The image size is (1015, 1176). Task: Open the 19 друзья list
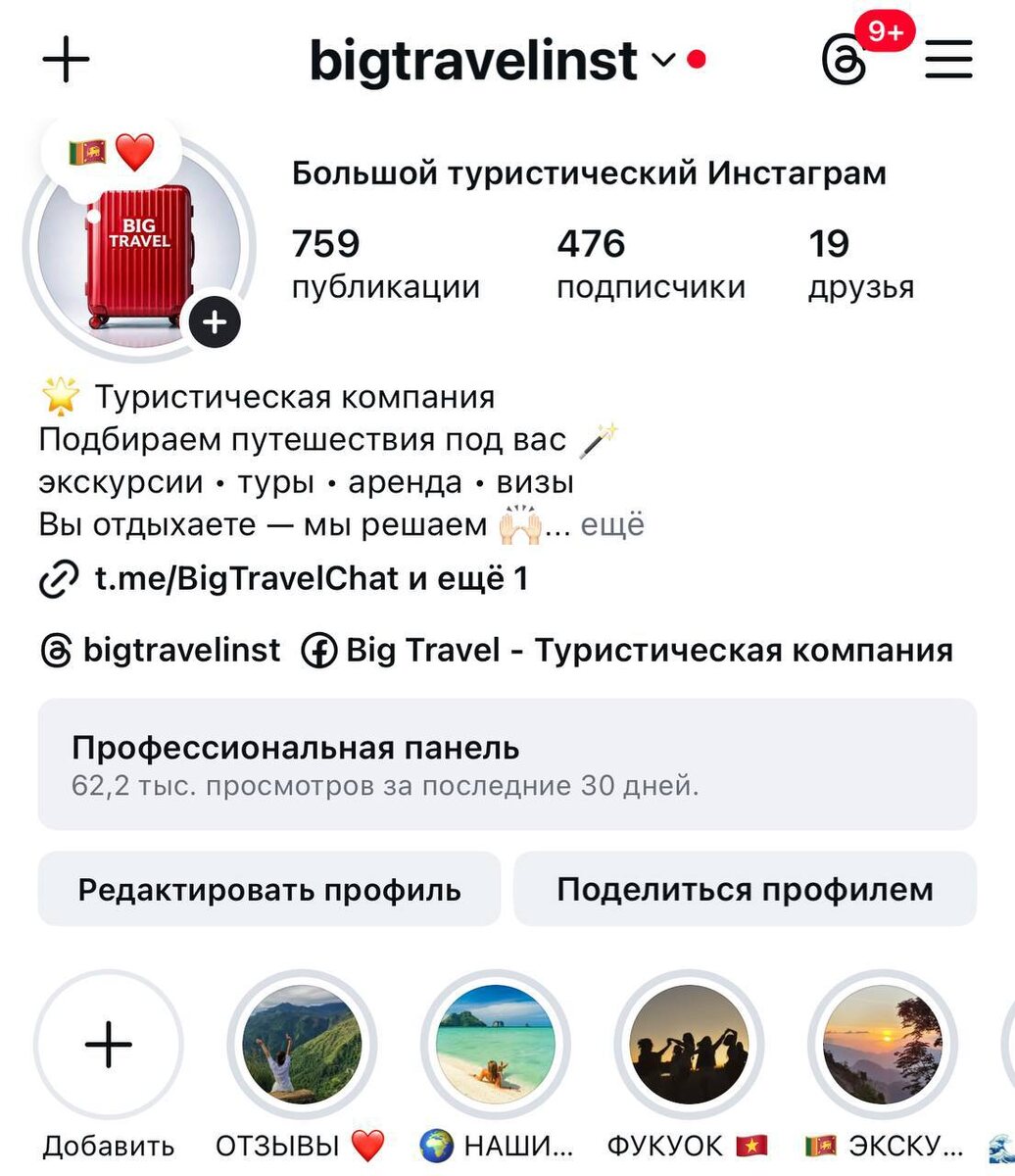[860, 264]
